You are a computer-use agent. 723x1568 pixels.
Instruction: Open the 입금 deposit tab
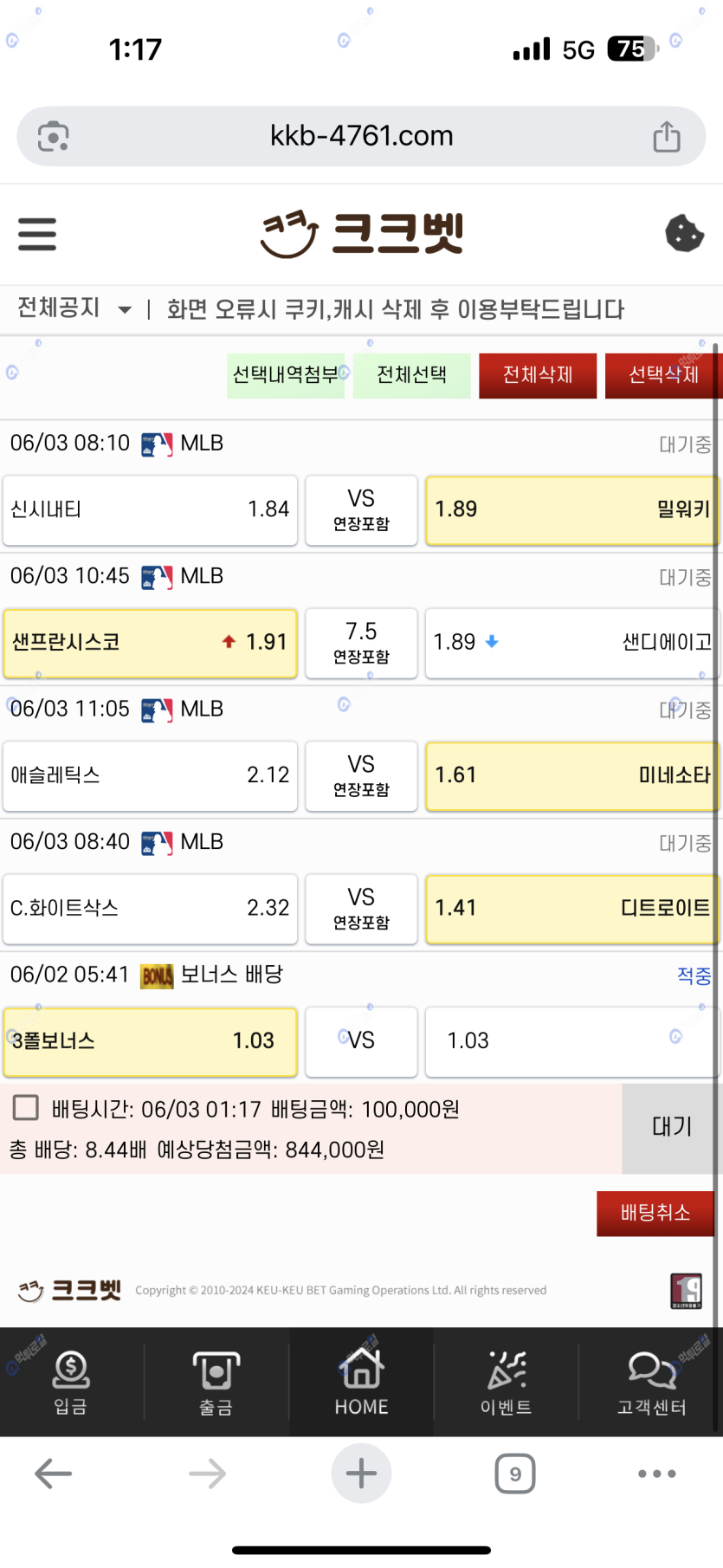71,1381
